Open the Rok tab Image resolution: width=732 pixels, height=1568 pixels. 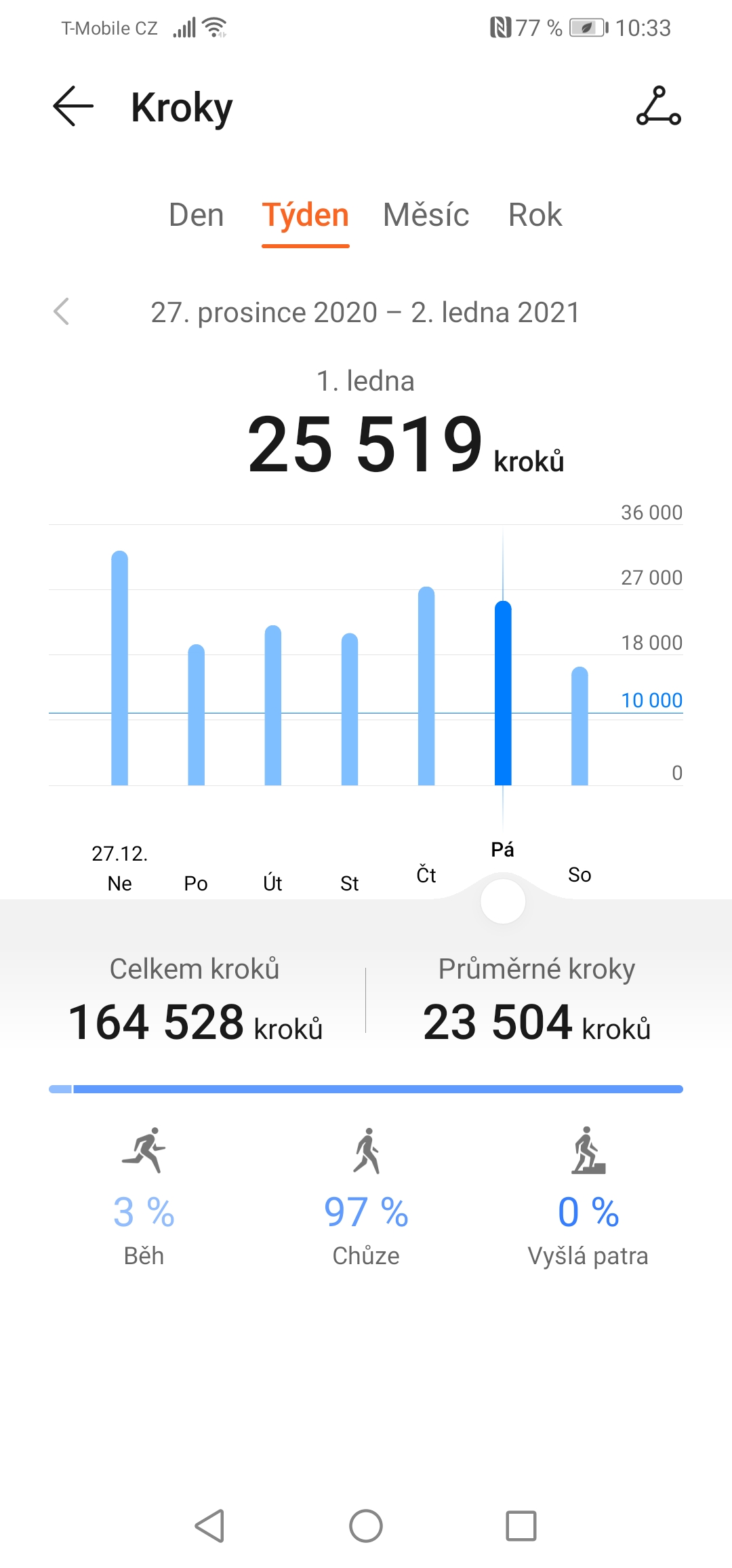pyautogui.click(x=535, y=215)
